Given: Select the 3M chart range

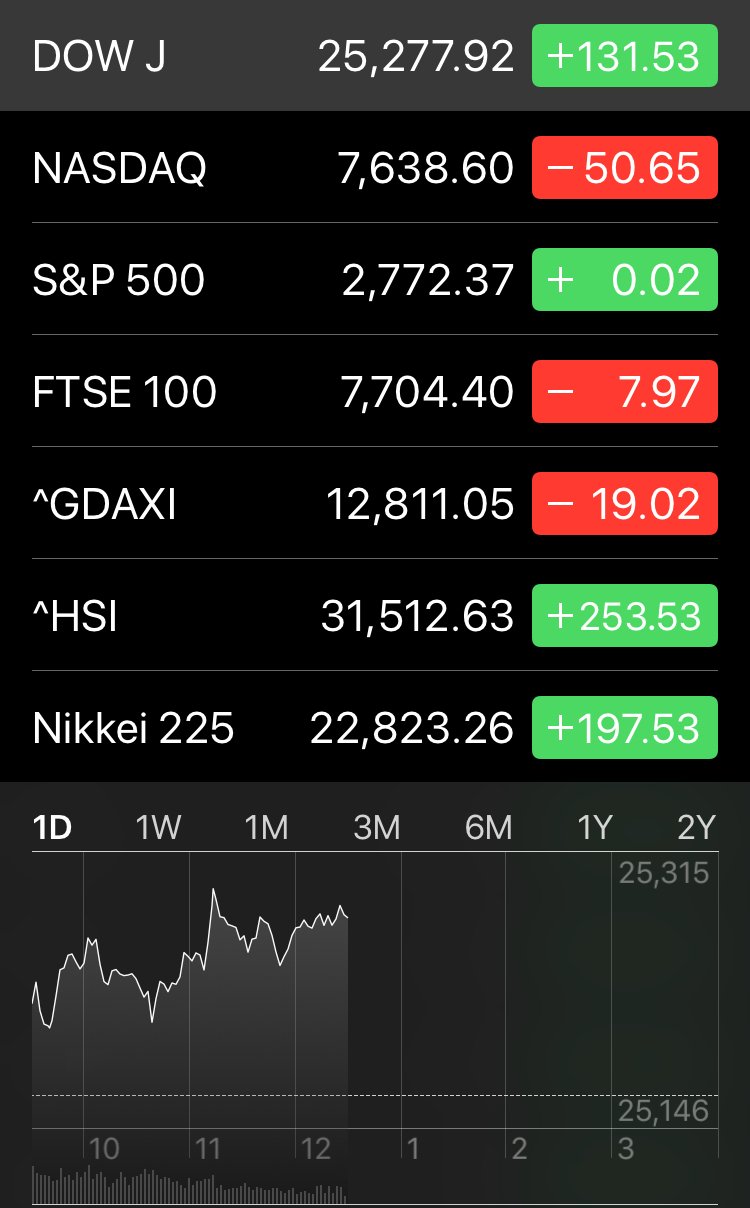Looking at the screenshot, I should click(x=377, y=828).
